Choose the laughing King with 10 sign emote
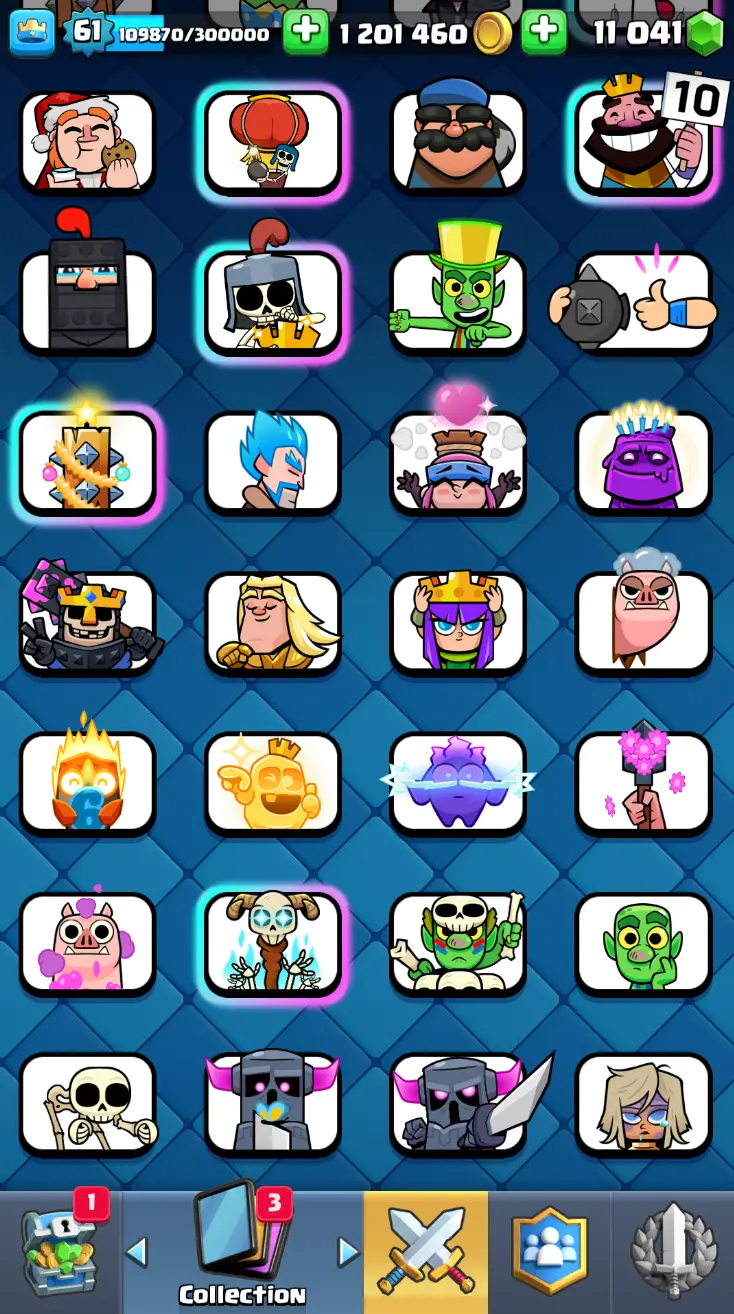This screenshot has height=1314, width=734. pyautogui.click(x=644, y=142)
